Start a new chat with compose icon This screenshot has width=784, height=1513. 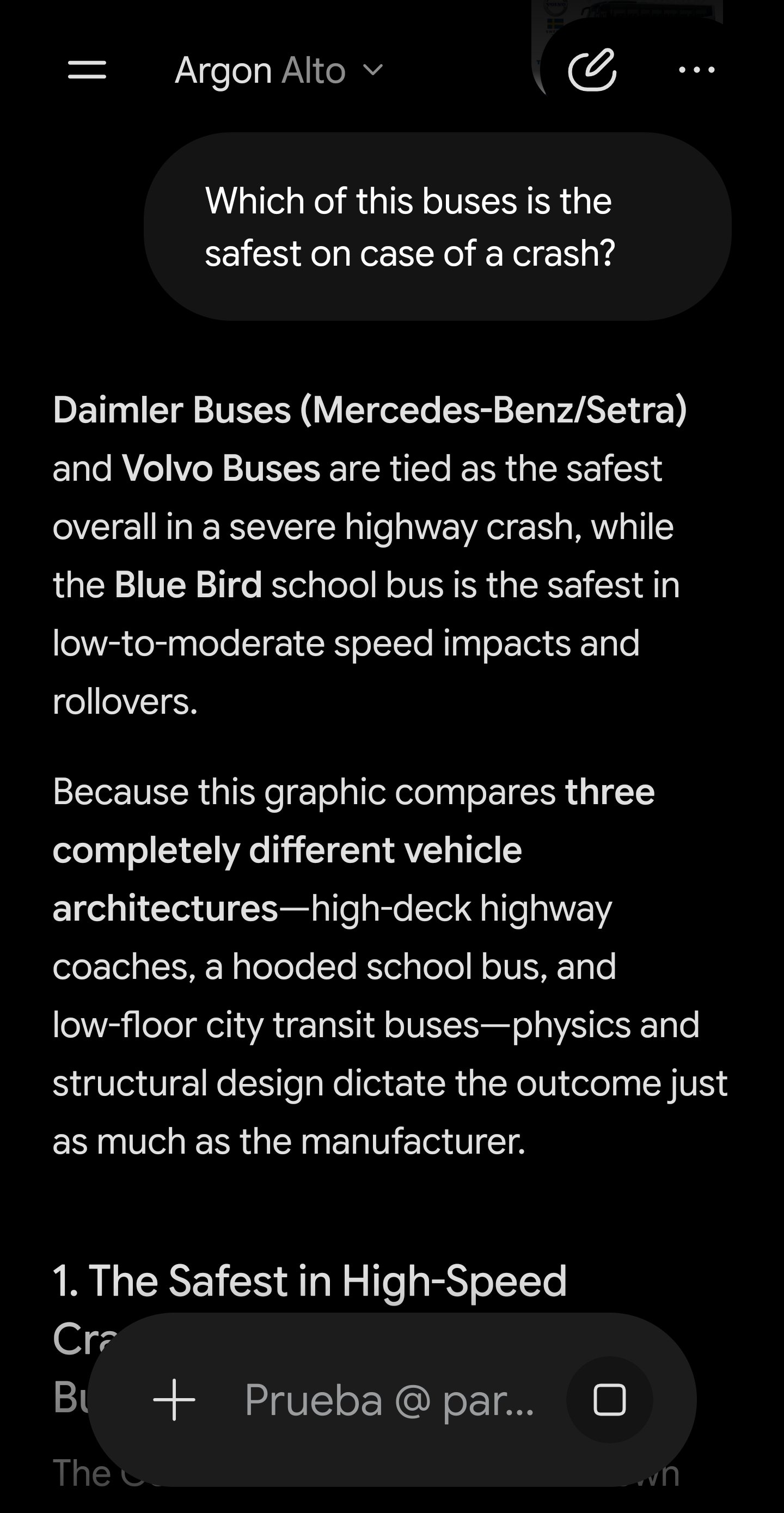(592, 70)
